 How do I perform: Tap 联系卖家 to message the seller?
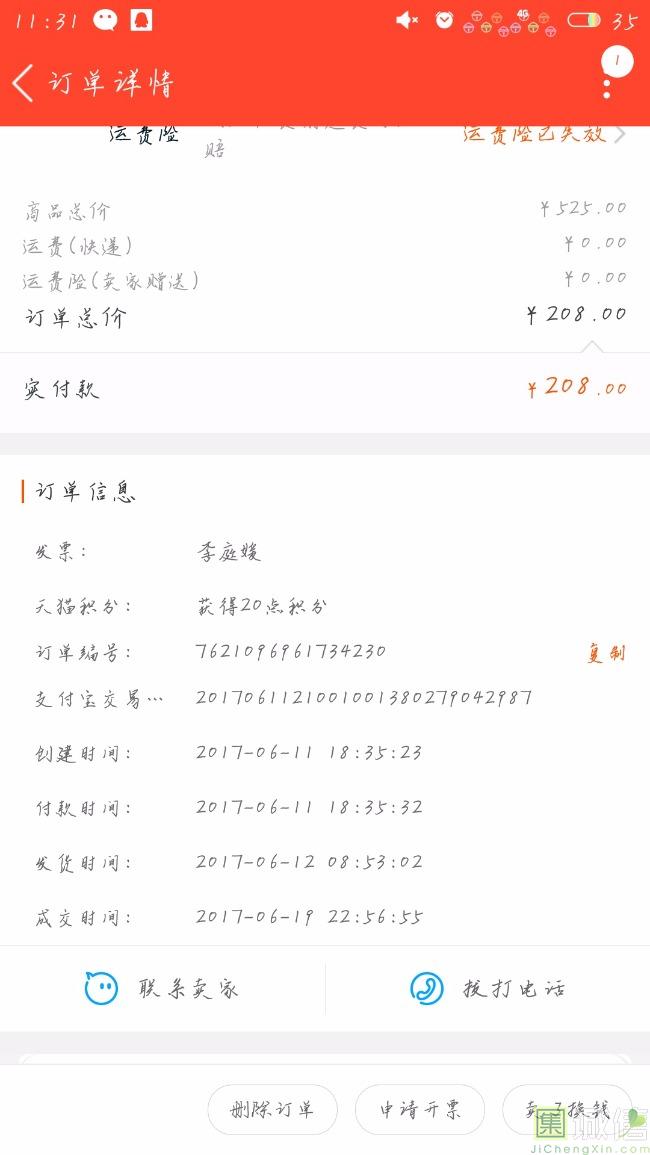[163, 989]
